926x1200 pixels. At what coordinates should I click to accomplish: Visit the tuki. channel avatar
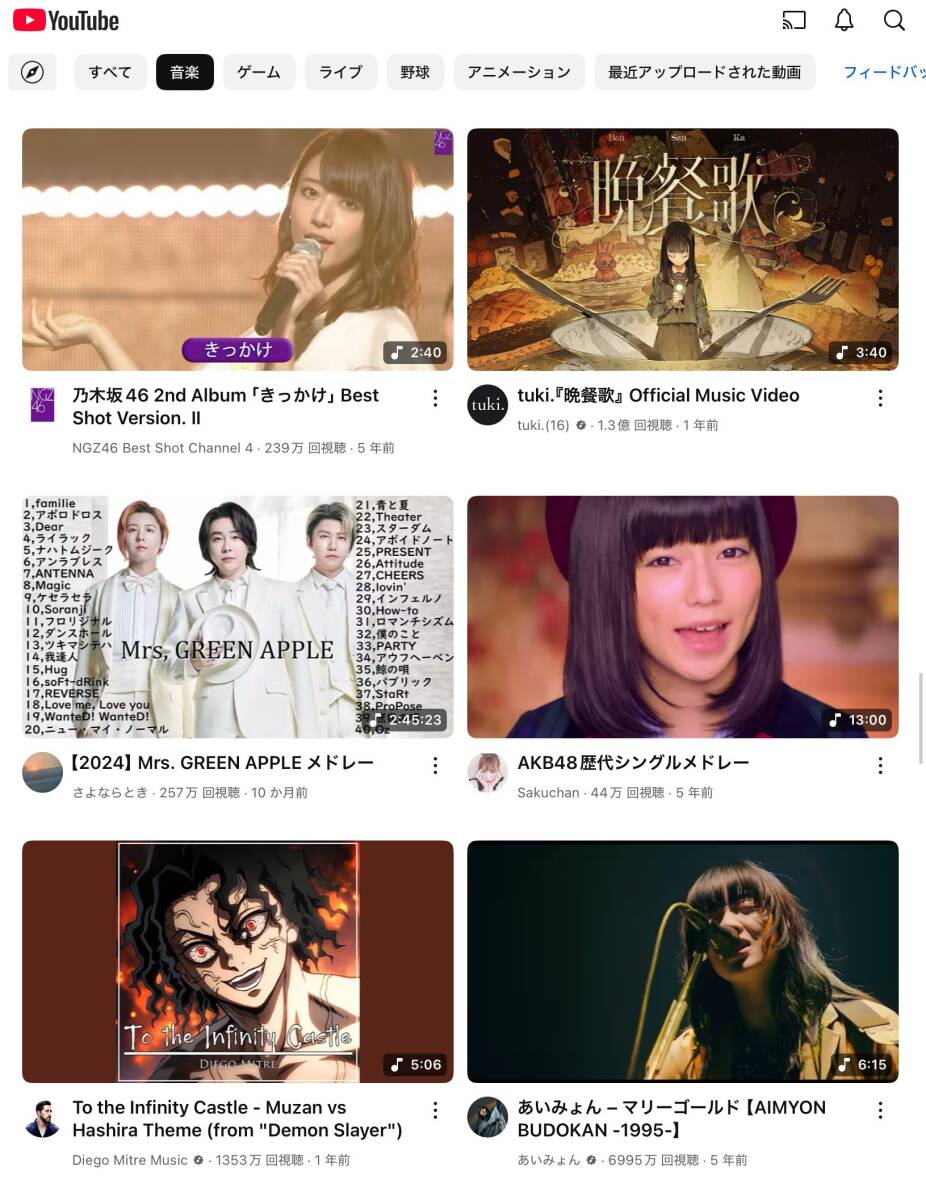[x=488, y=404]
